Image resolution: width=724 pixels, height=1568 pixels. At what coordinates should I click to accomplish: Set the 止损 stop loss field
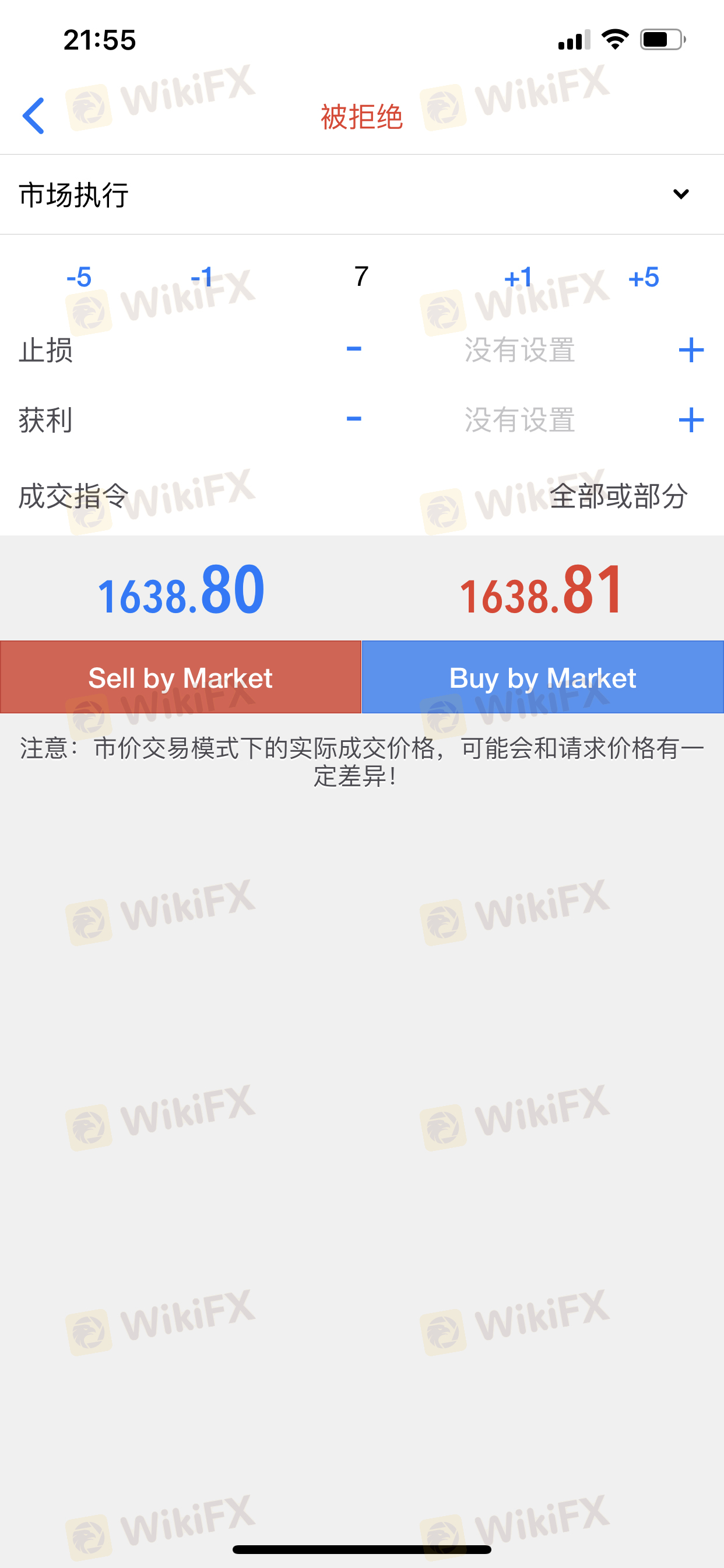tap(519, 350)
